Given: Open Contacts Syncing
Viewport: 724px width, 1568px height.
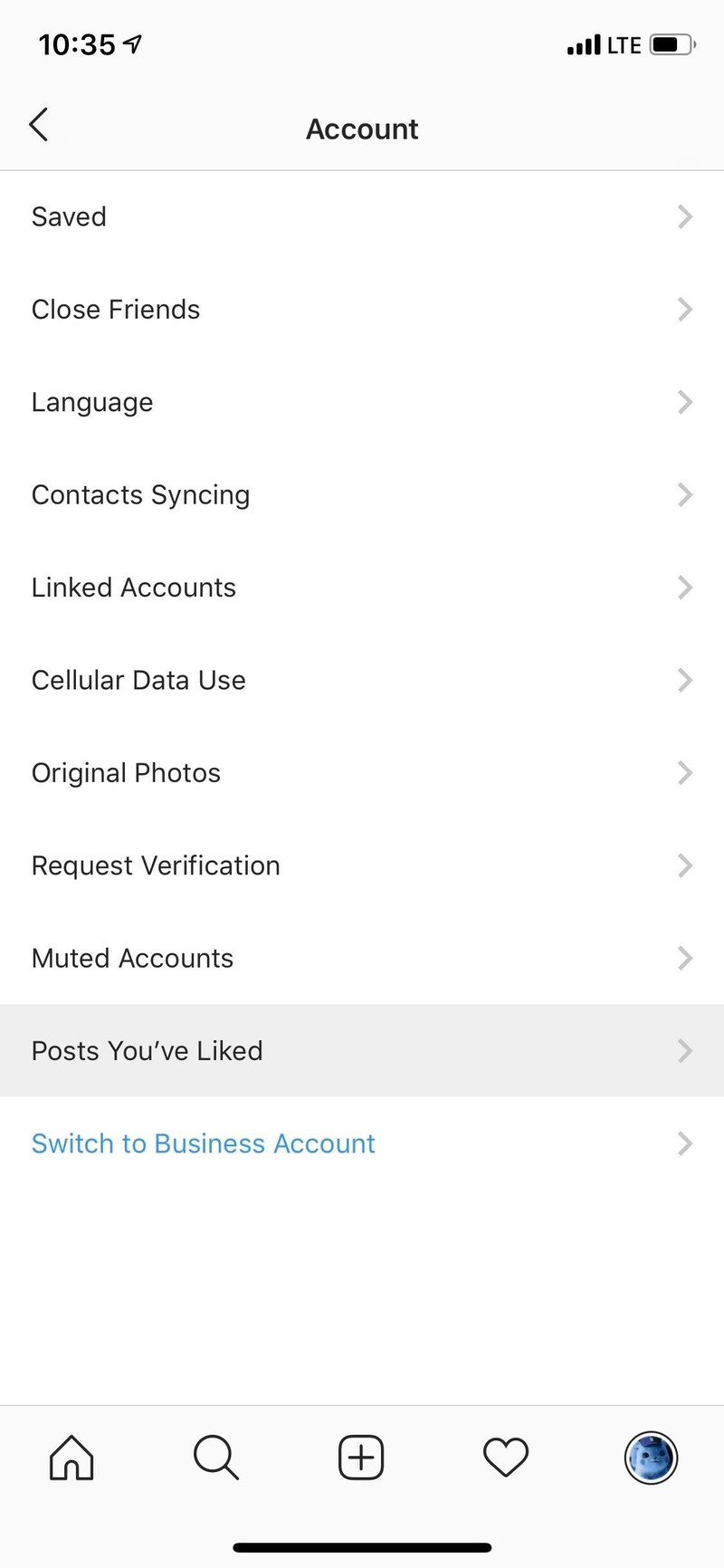Looking at the screenshot, I should (362, 495).
